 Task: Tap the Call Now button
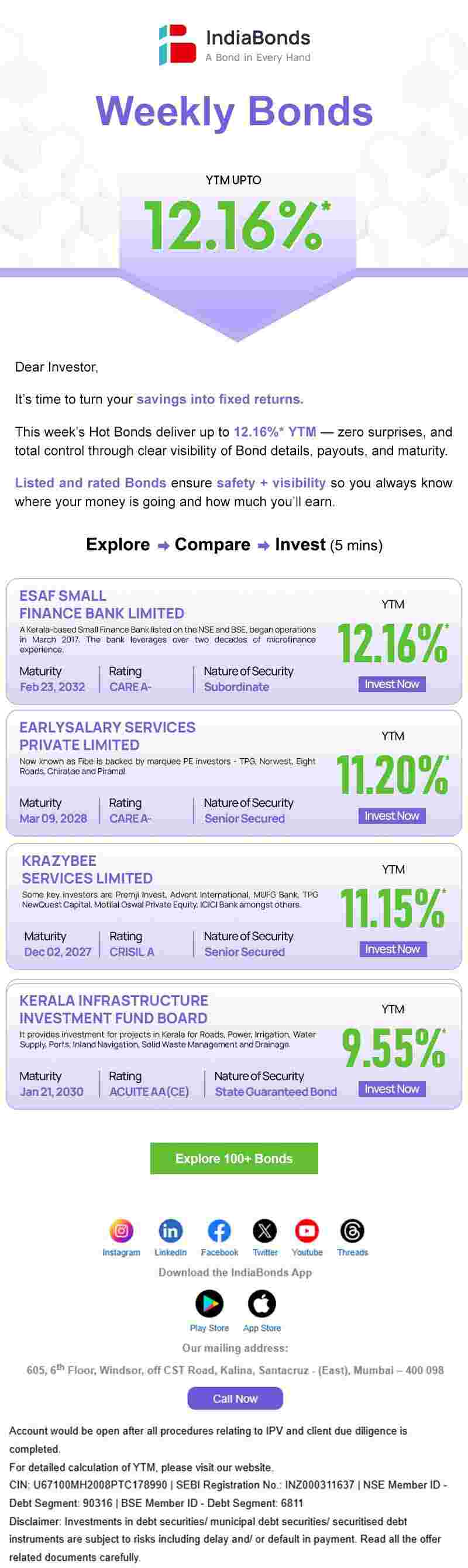coord(235,1399)
